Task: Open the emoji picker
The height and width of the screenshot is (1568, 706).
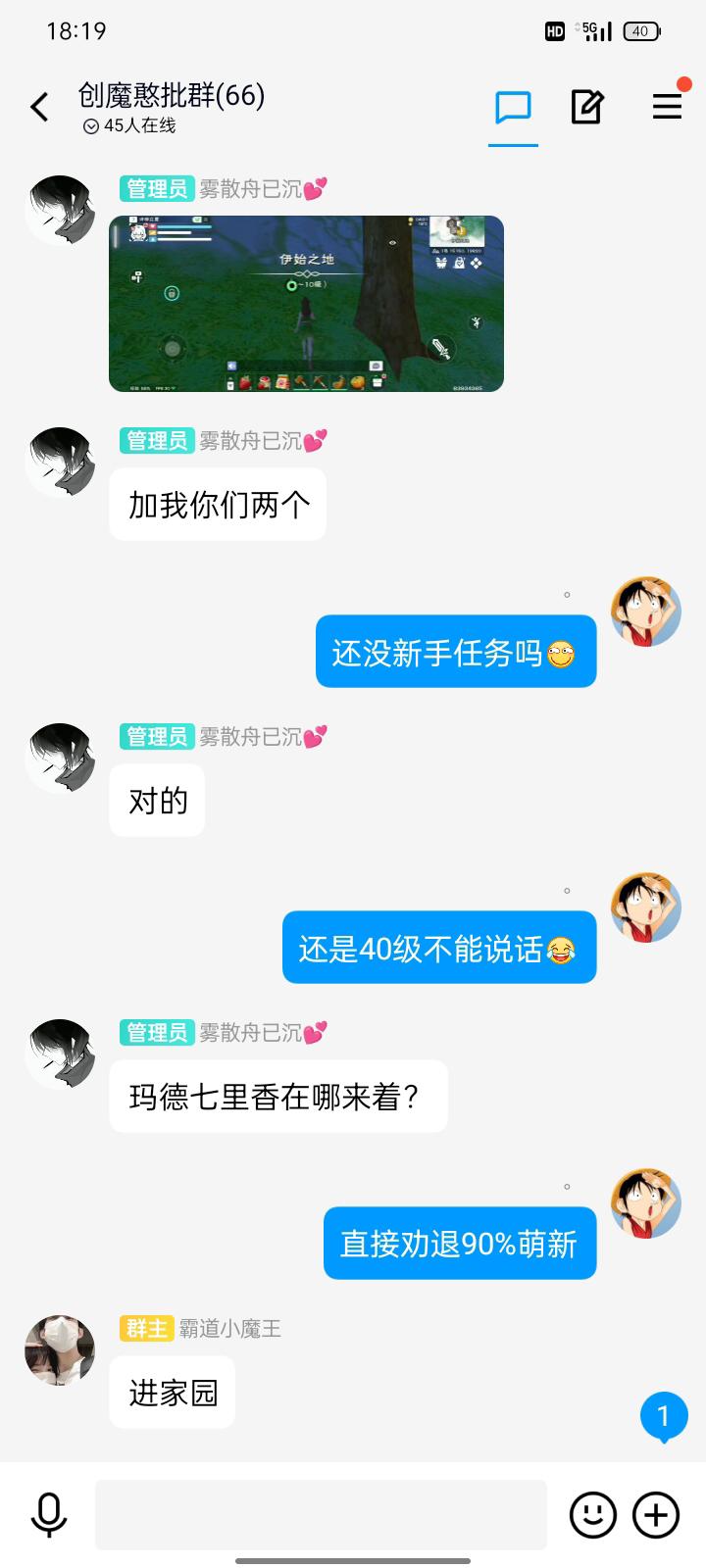Action: click(593, 1514)
